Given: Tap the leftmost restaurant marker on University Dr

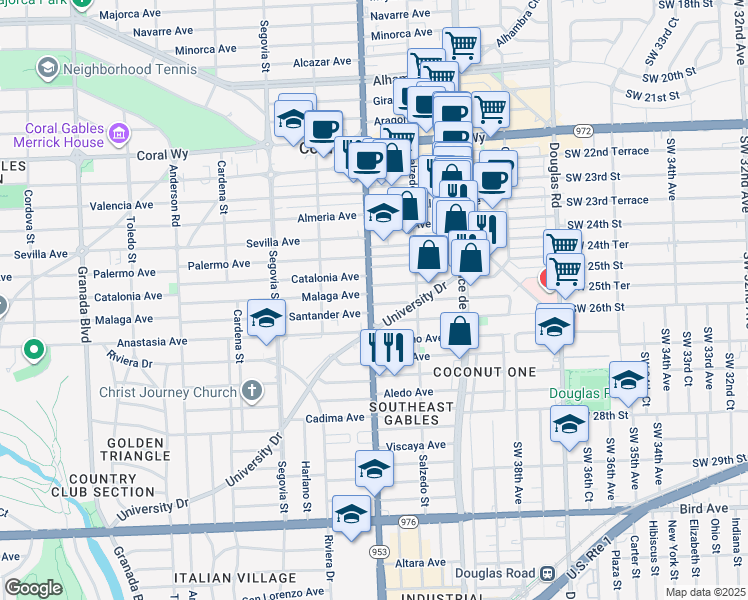Looking at the screenshot, I should coord(374,347).
